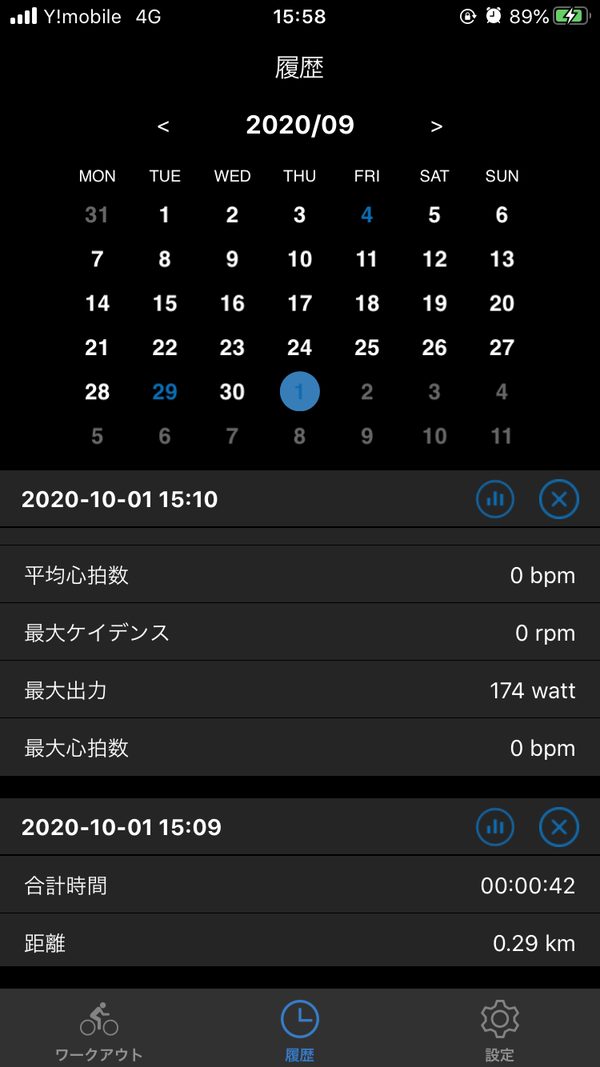Open the chart for the 15:09 workout
This screenshot has width=600, height=1067.
[495, 827]
